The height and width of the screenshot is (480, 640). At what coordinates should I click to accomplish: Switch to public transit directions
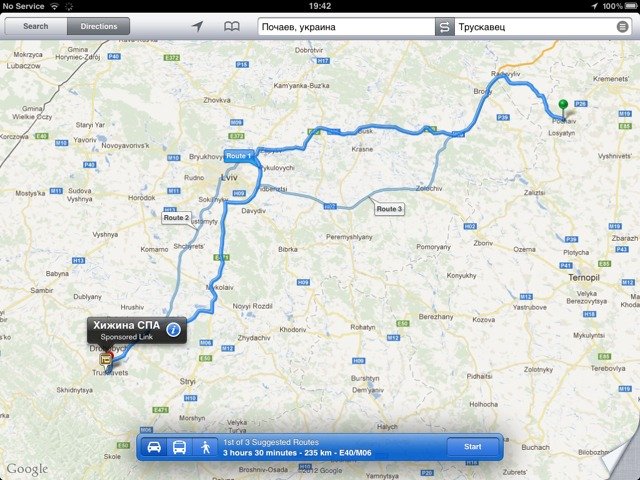click(180, 446)
